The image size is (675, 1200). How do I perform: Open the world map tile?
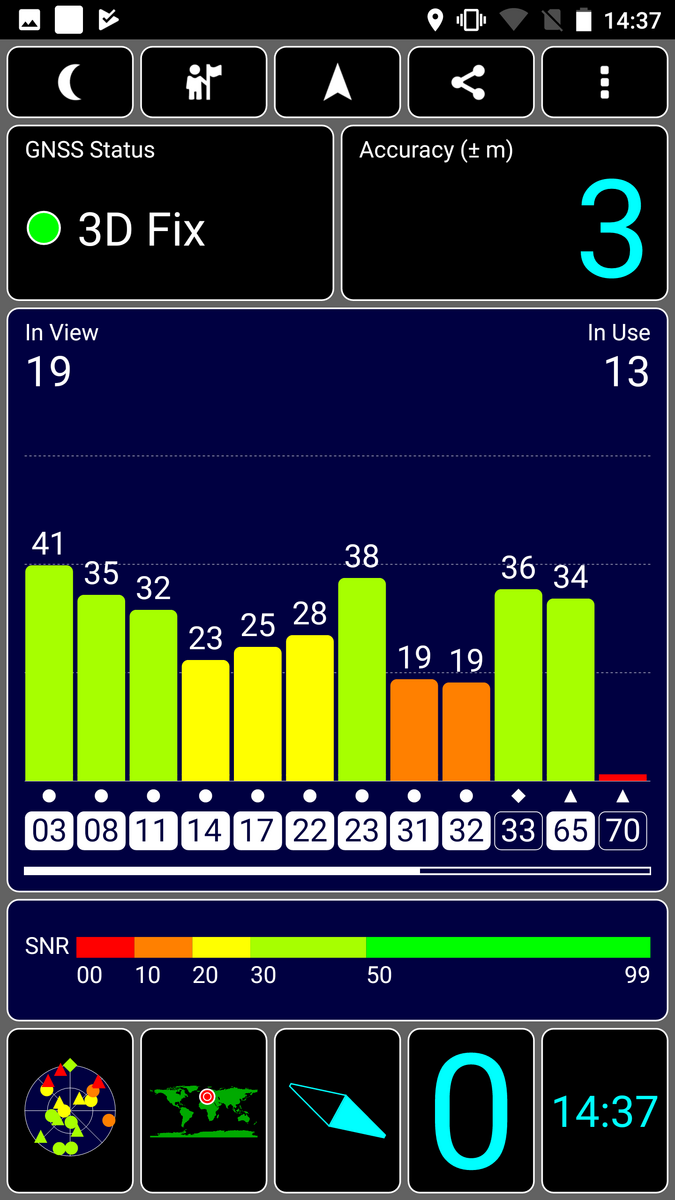click(204, 1111)
